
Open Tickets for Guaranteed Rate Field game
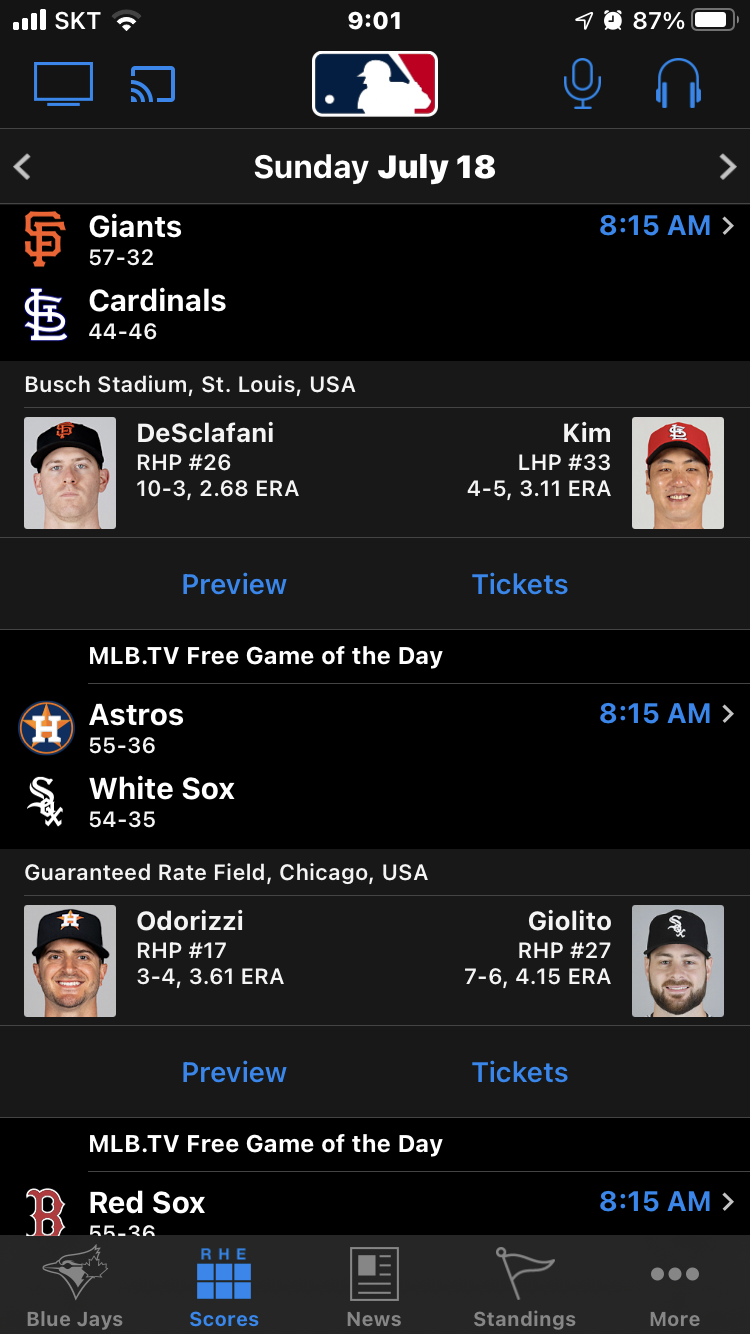coord(520,1072)
